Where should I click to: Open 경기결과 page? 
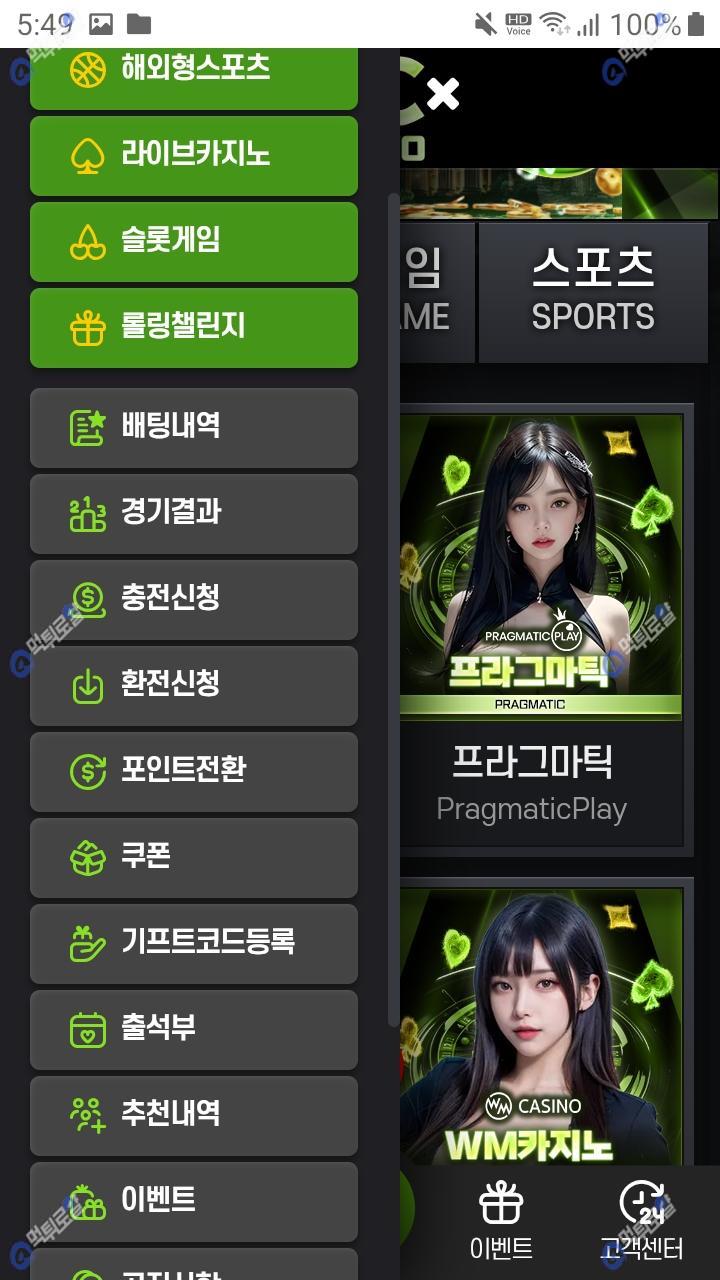194,514
